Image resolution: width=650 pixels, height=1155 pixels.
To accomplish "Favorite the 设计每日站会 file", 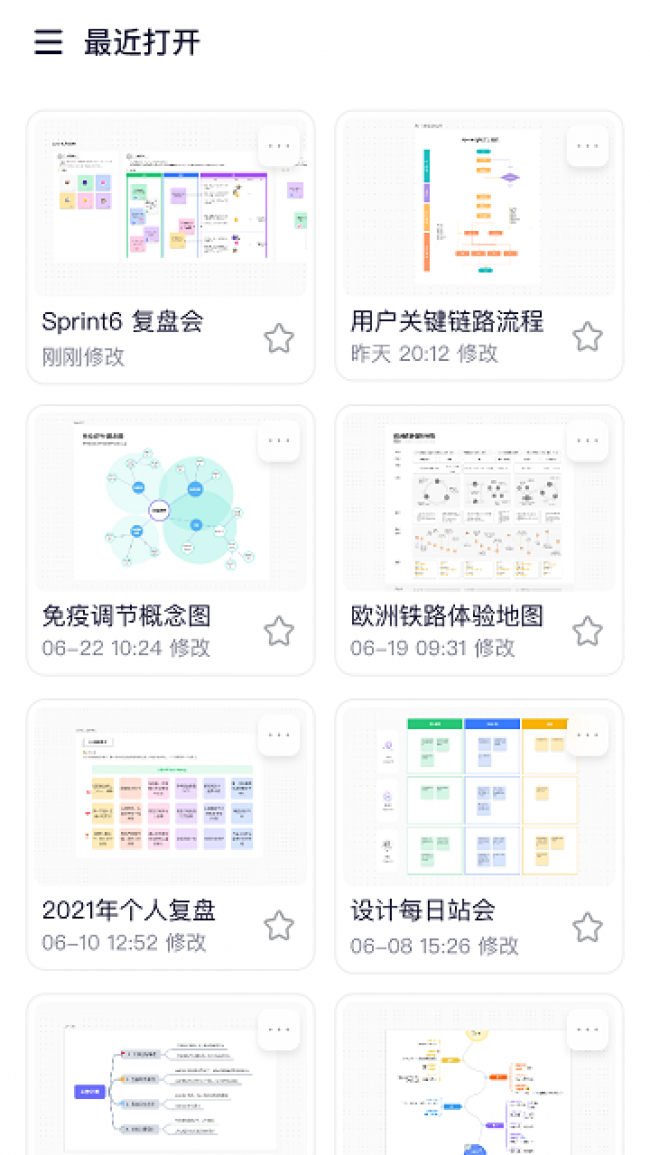I will (x=587, y=927).
